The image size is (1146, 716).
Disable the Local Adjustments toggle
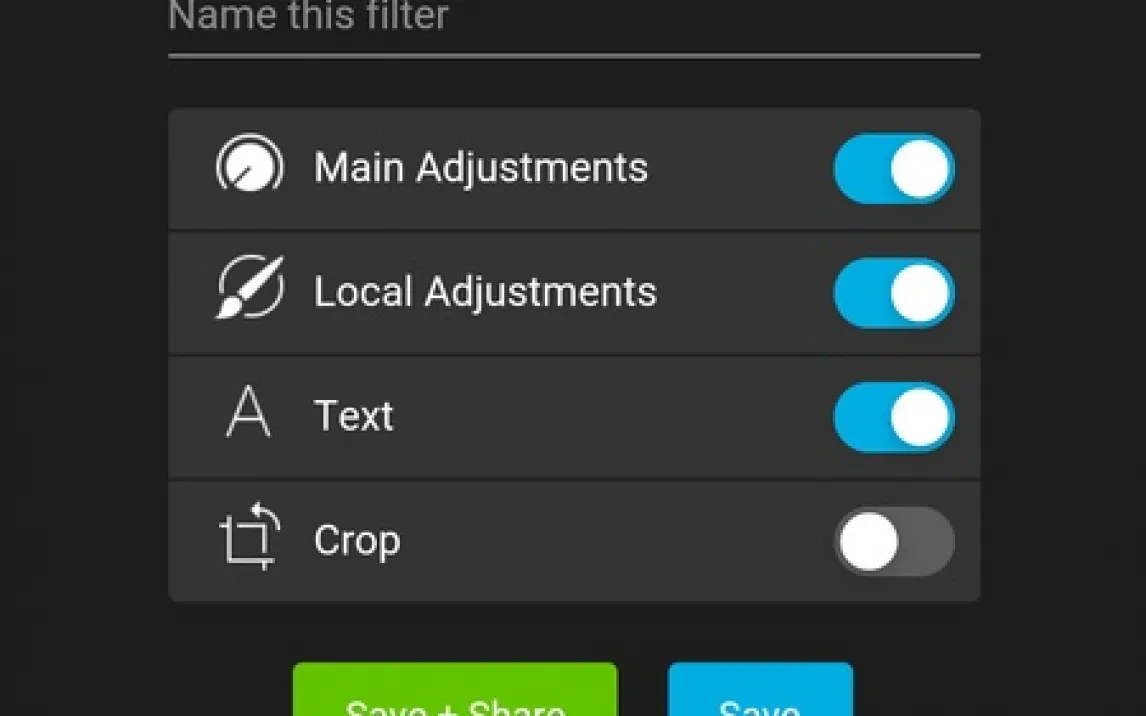893,293
